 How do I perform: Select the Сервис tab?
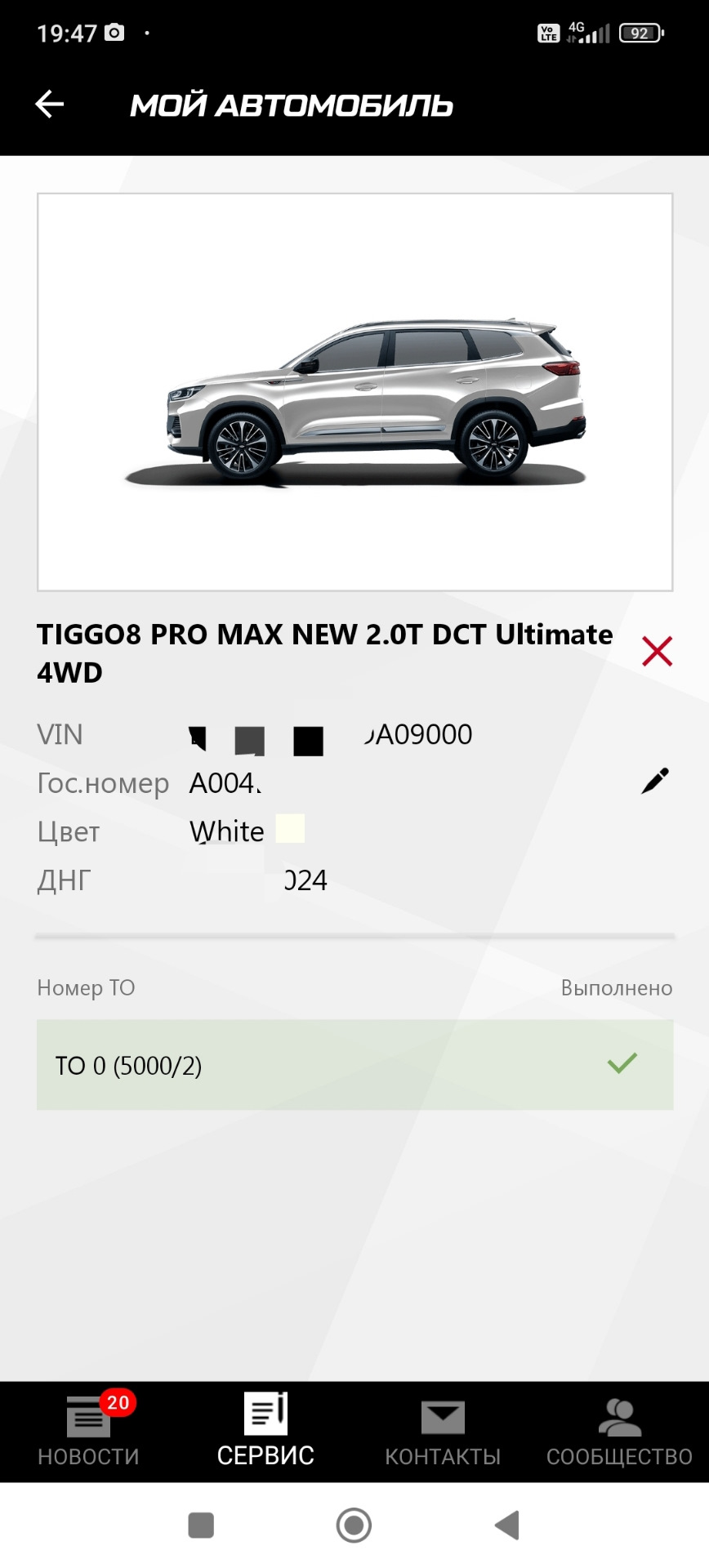[x=265, y=1431]
